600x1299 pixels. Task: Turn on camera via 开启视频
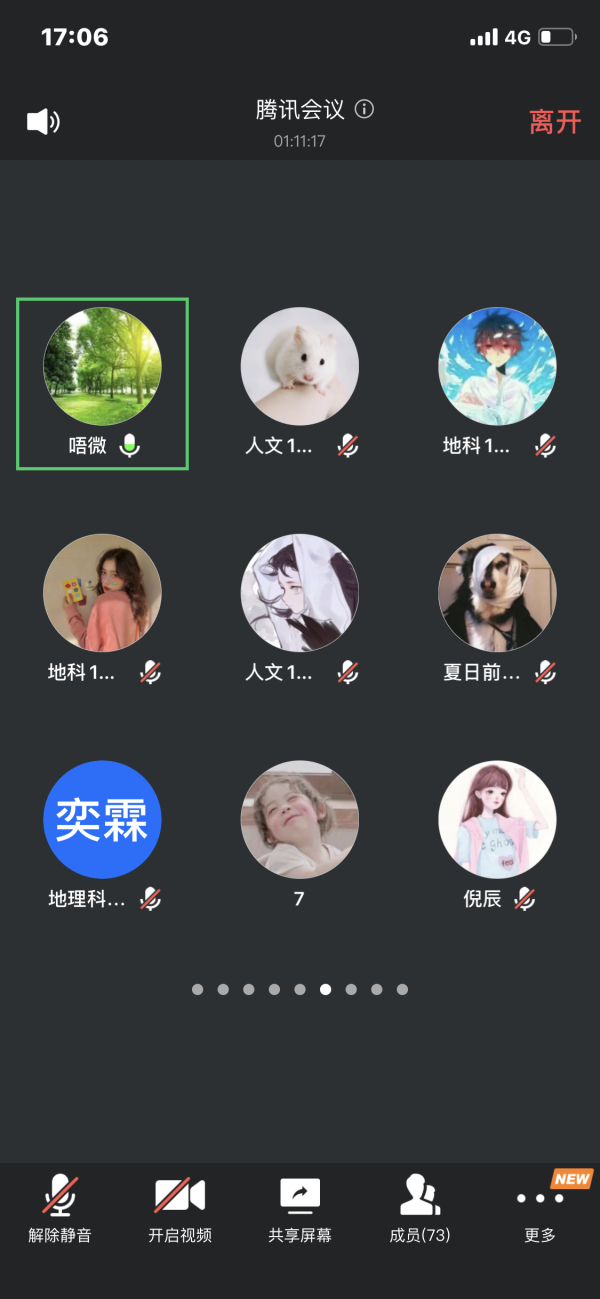[180, 1208]
